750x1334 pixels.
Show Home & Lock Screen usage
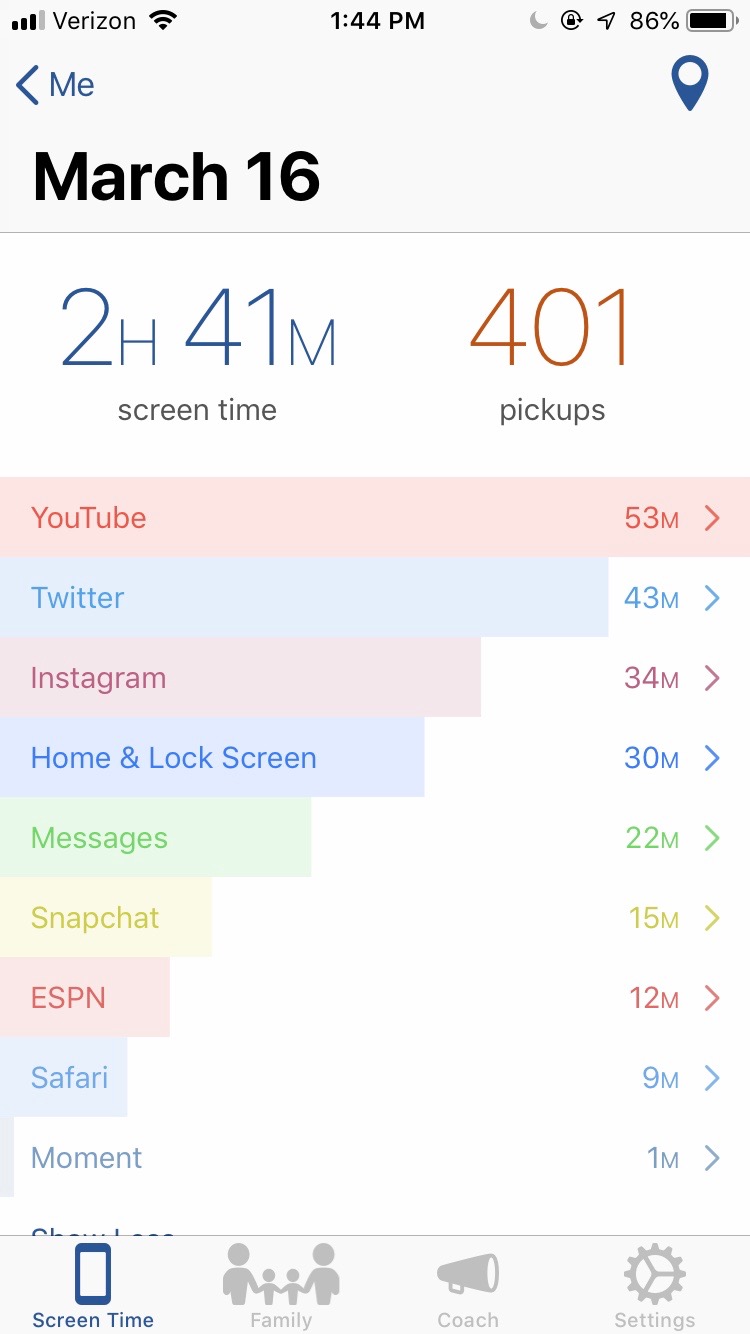[x=375, y=758]
